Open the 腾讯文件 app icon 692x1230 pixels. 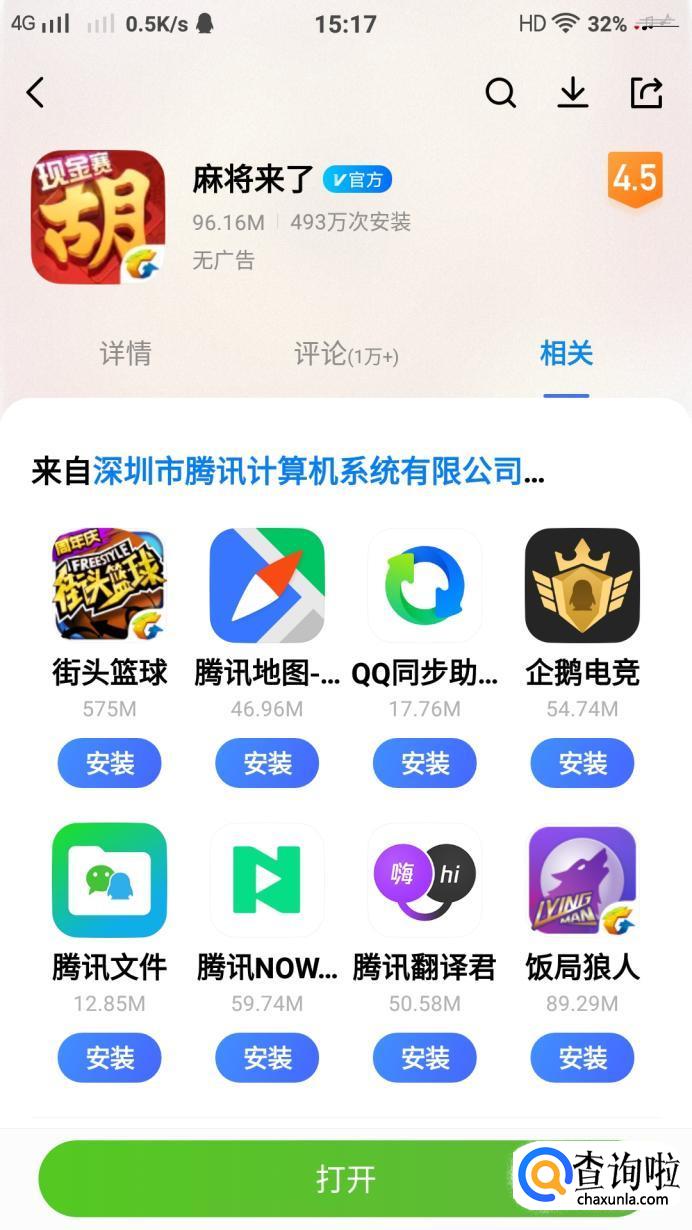[x=109, y=880]
